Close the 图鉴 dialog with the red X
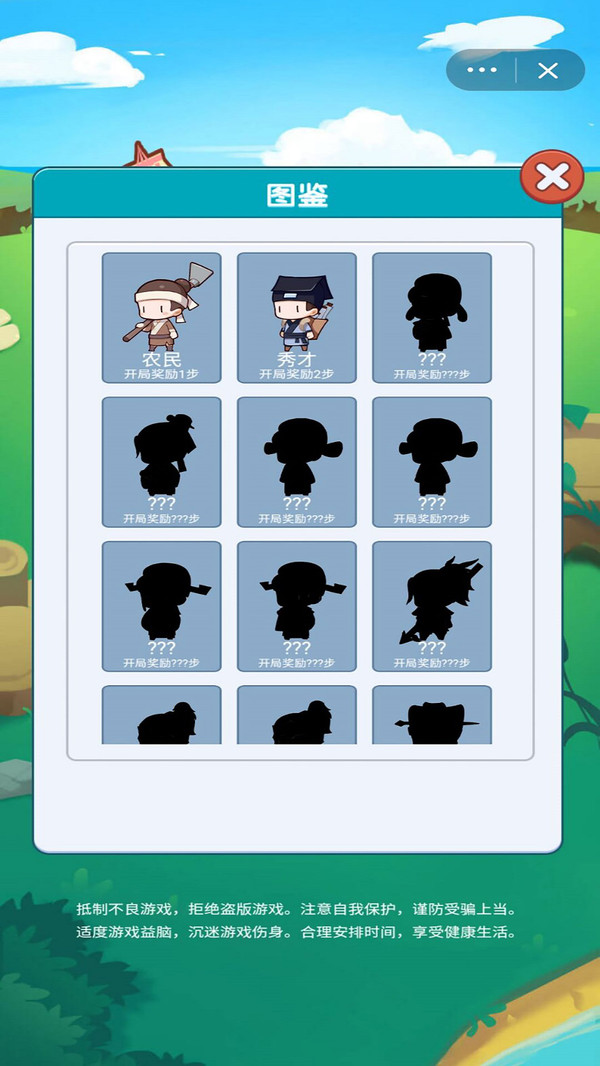Image resolution: width=600 pixels, height=1066 pixels. tap(551, 178)
